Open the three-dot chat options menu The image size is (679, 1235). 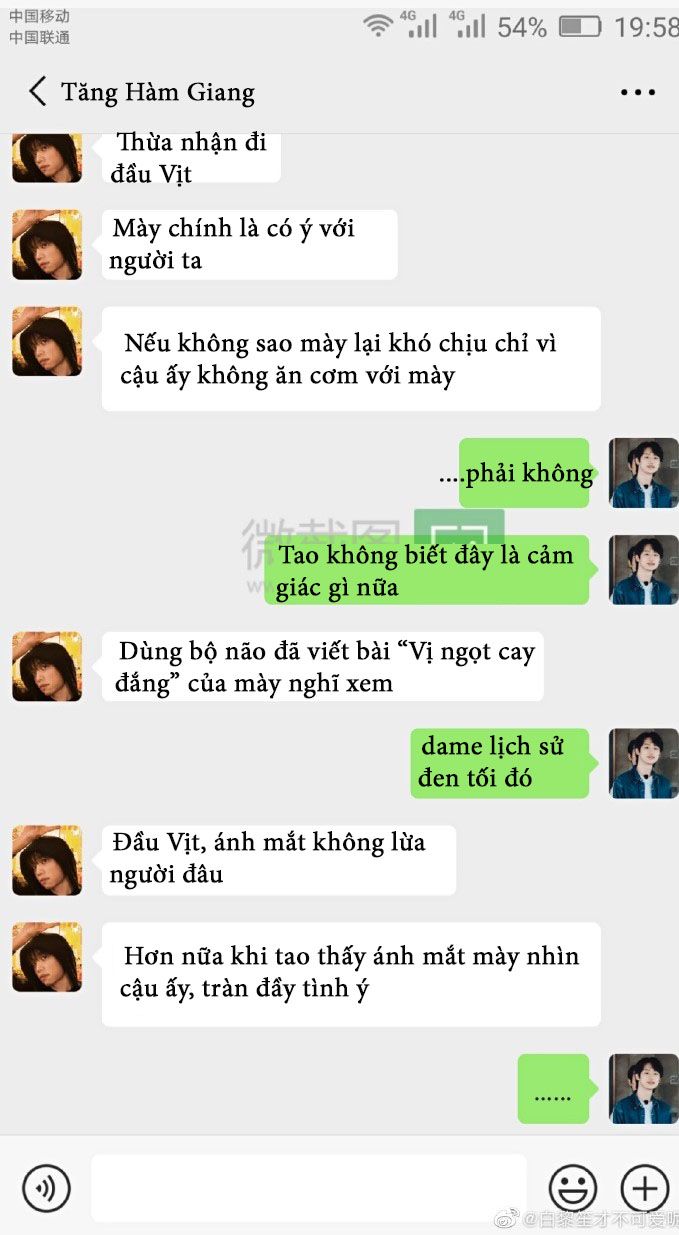(x=637, y=93)
